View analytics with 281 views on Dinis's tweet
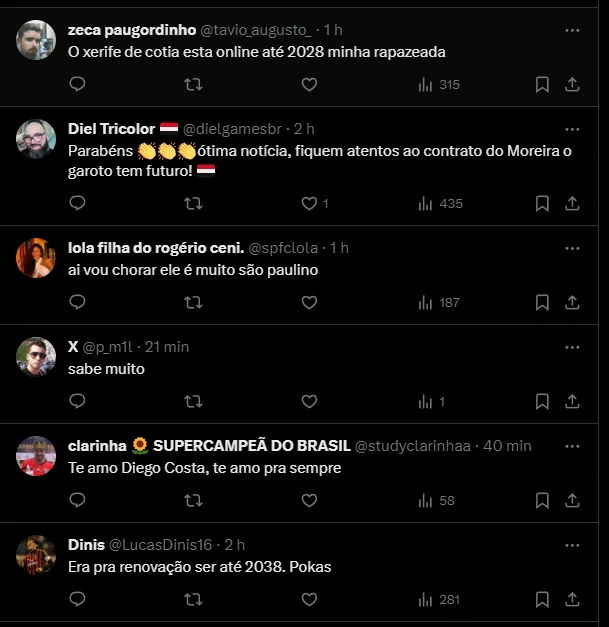This screenshot has height=627, width=609. coord(439,599)
